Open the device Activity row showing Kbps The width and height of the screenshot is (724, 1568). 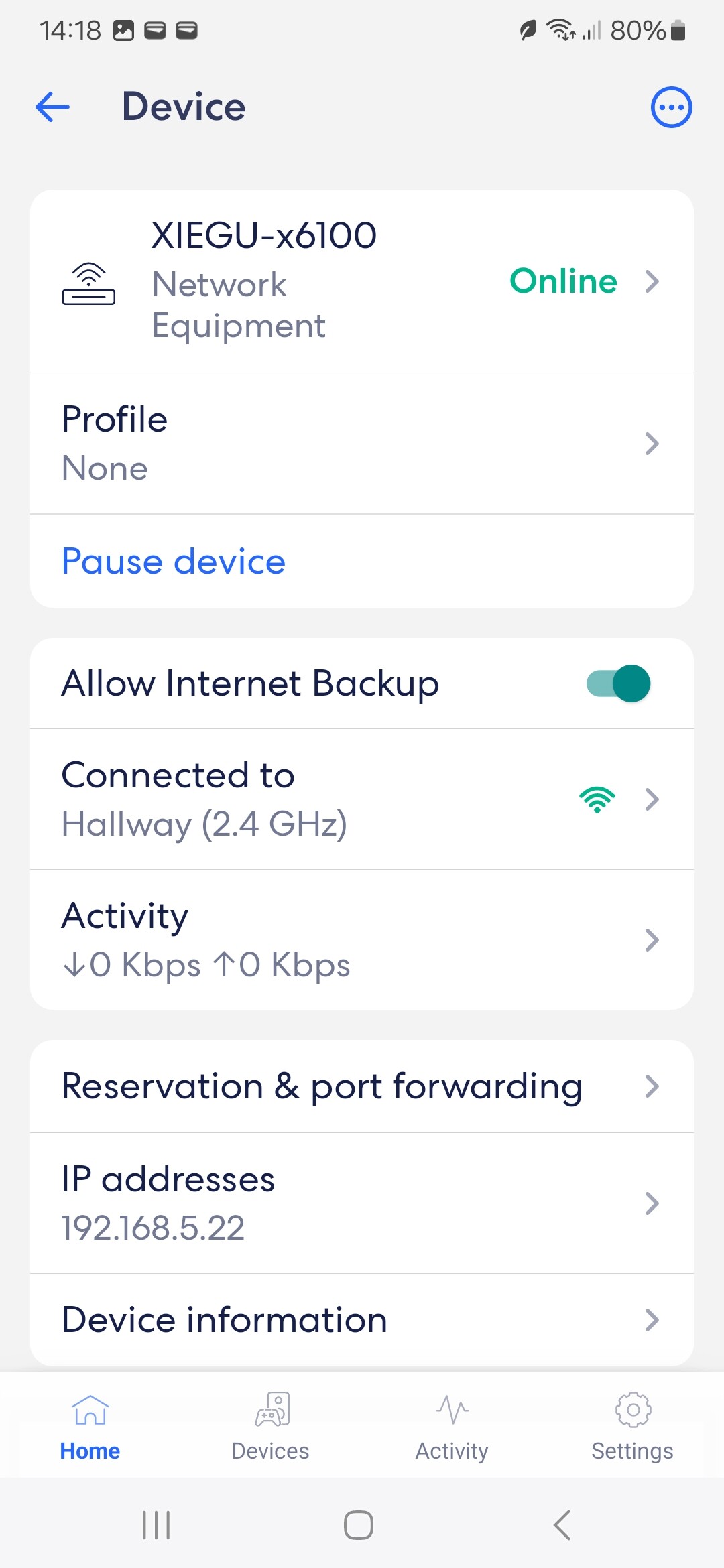(362, 940)
